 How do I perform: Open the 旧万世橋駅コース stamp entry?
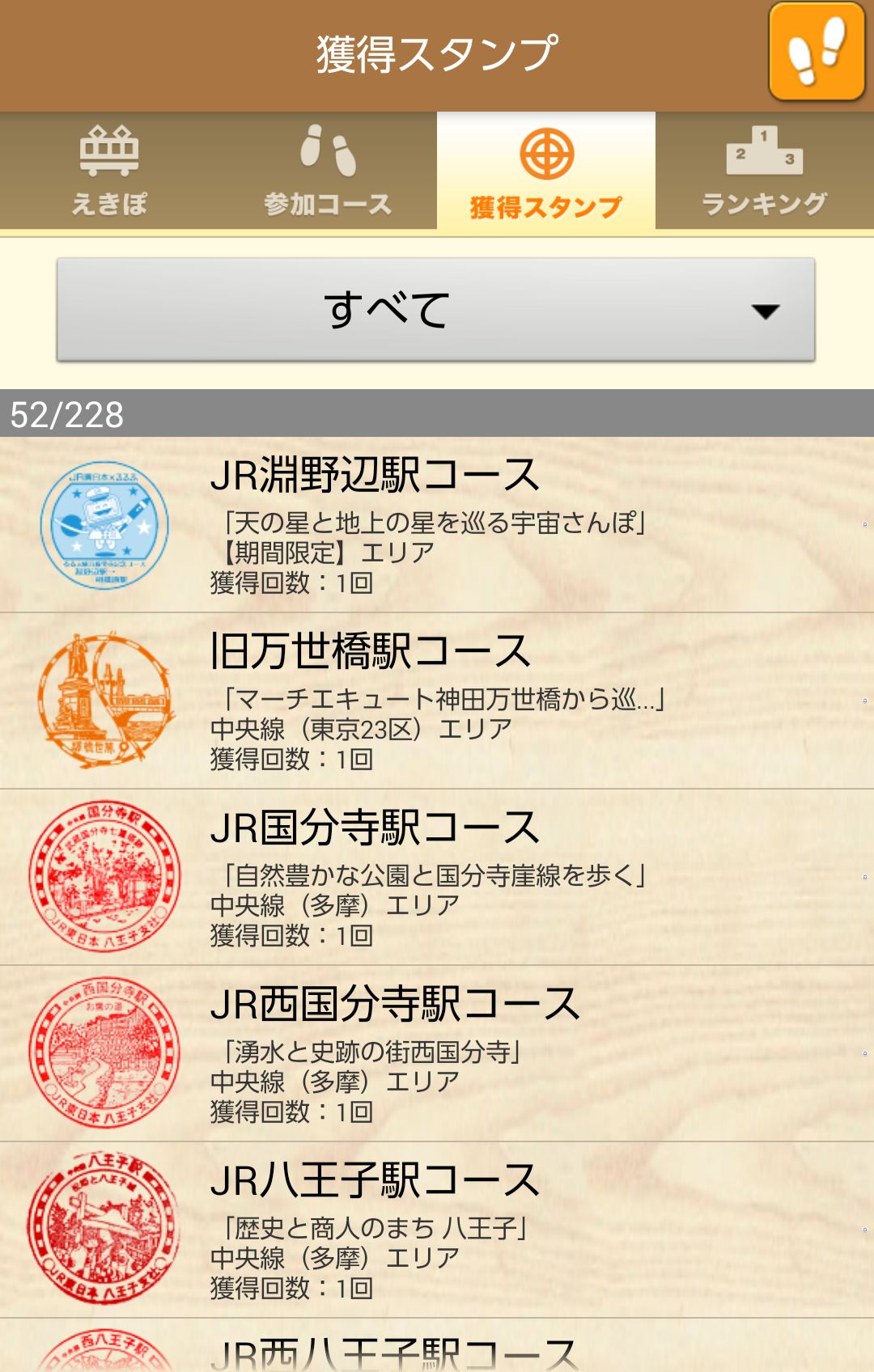pyautogui.click(x=437, y=701)
